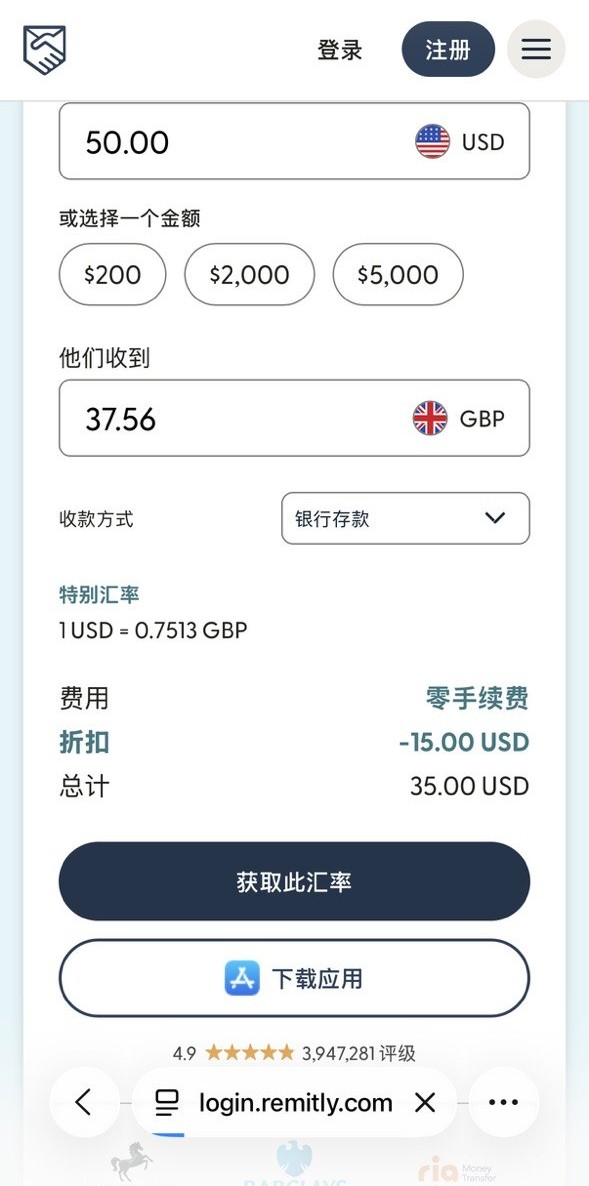Edit the 50.00 send amount field
The width and height of the screenshot is (589, 1186).
234,141
